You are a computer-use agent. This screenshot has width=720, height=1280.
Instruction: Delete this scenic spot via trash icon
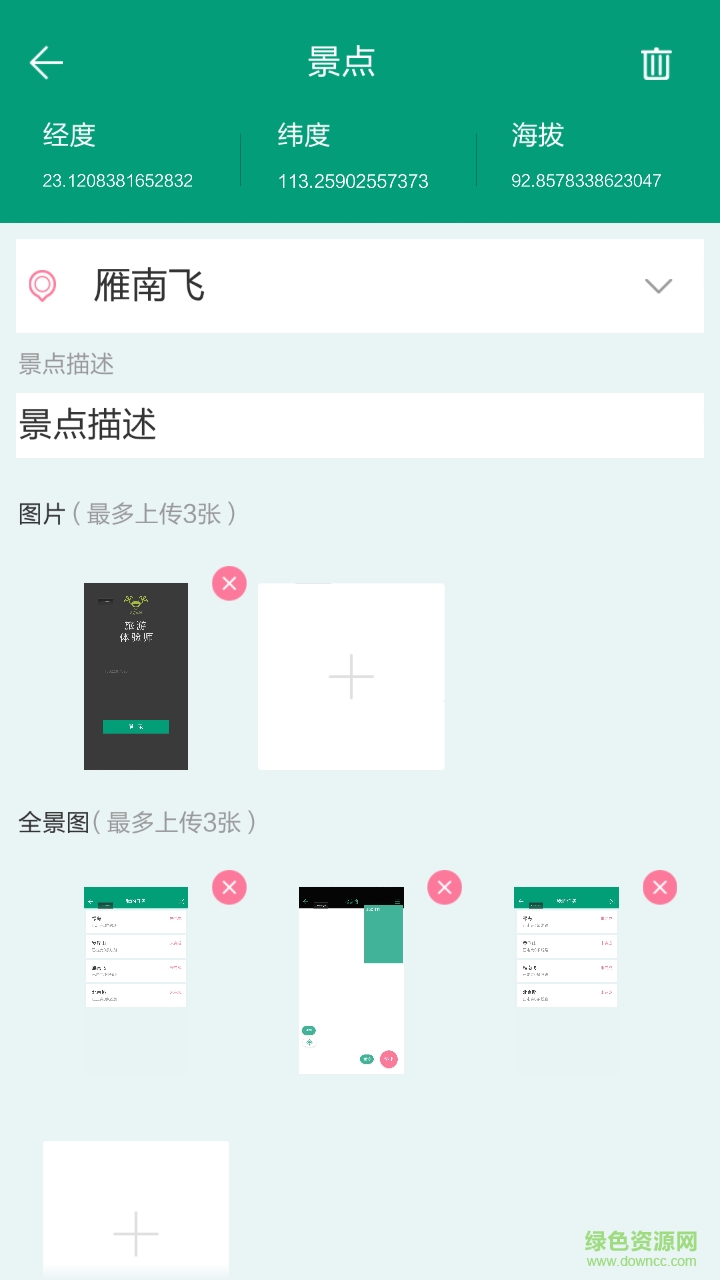(x=656, y=63)
